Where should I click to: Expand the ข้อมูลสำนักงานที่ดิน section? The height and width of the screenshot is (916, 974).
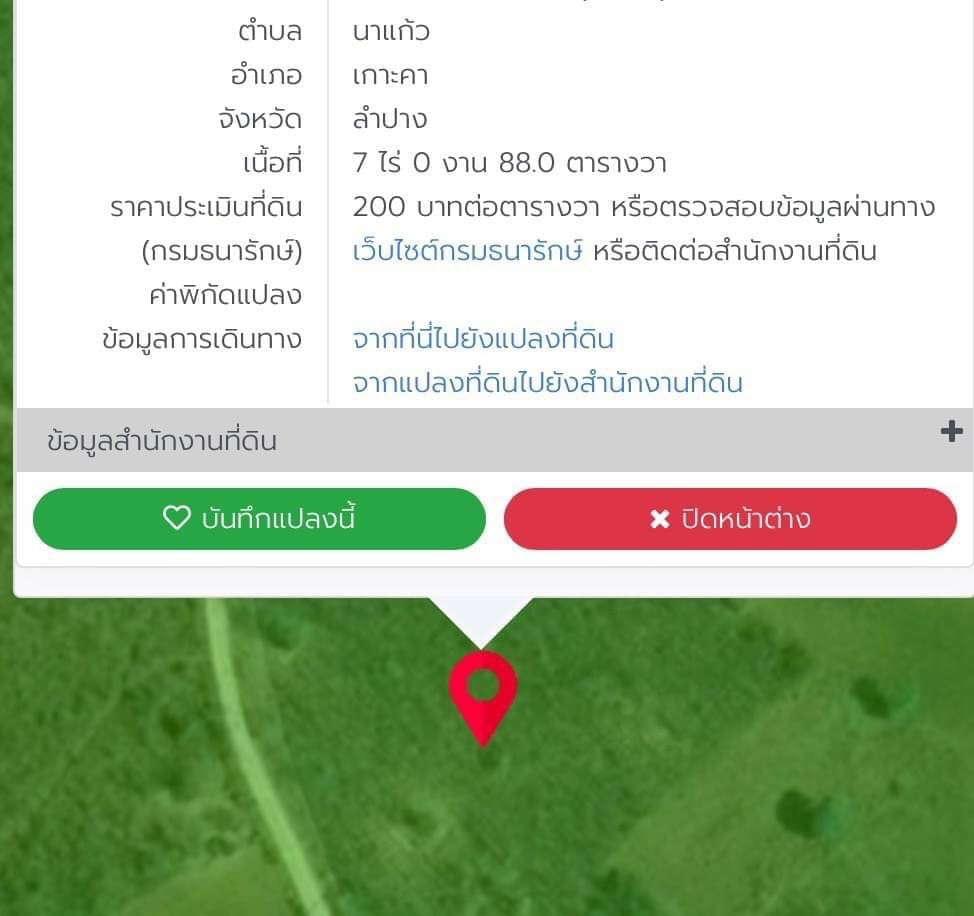pos(951,432)
